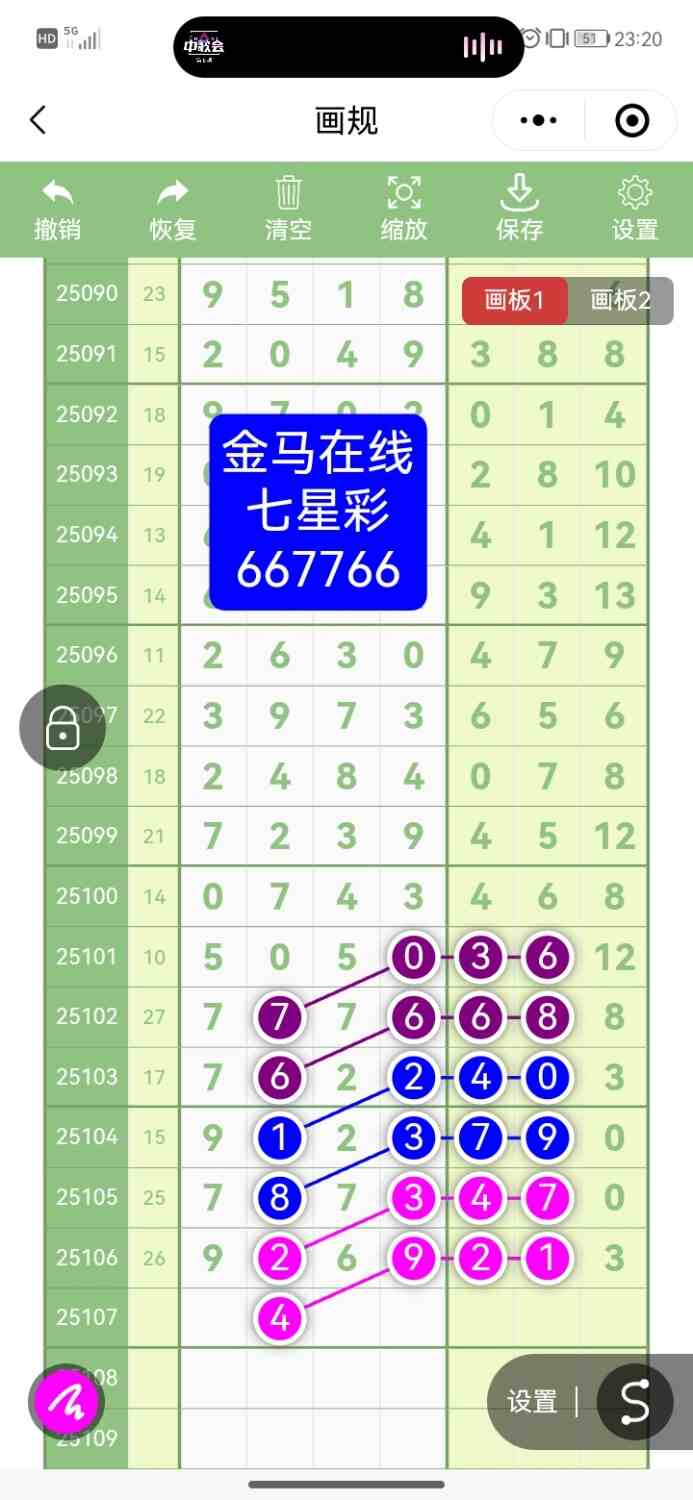Select the 缩放 zoom tool
Screen dimensions: 693x1500
pyautogui.click(x=404, y=209)
